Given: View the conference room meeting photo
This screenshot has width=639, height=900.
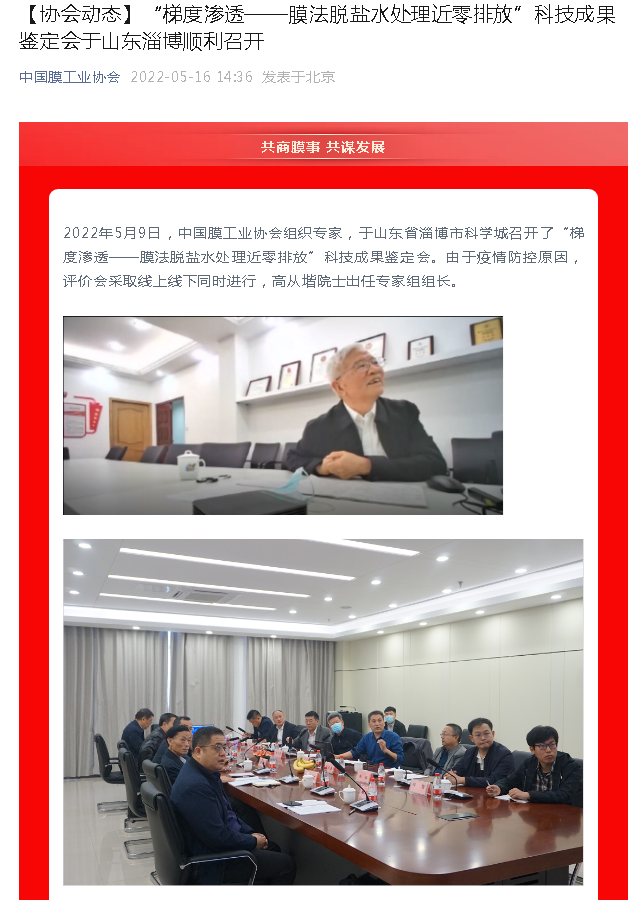Looking at the screenshot, I should click(x=323, y=711).
